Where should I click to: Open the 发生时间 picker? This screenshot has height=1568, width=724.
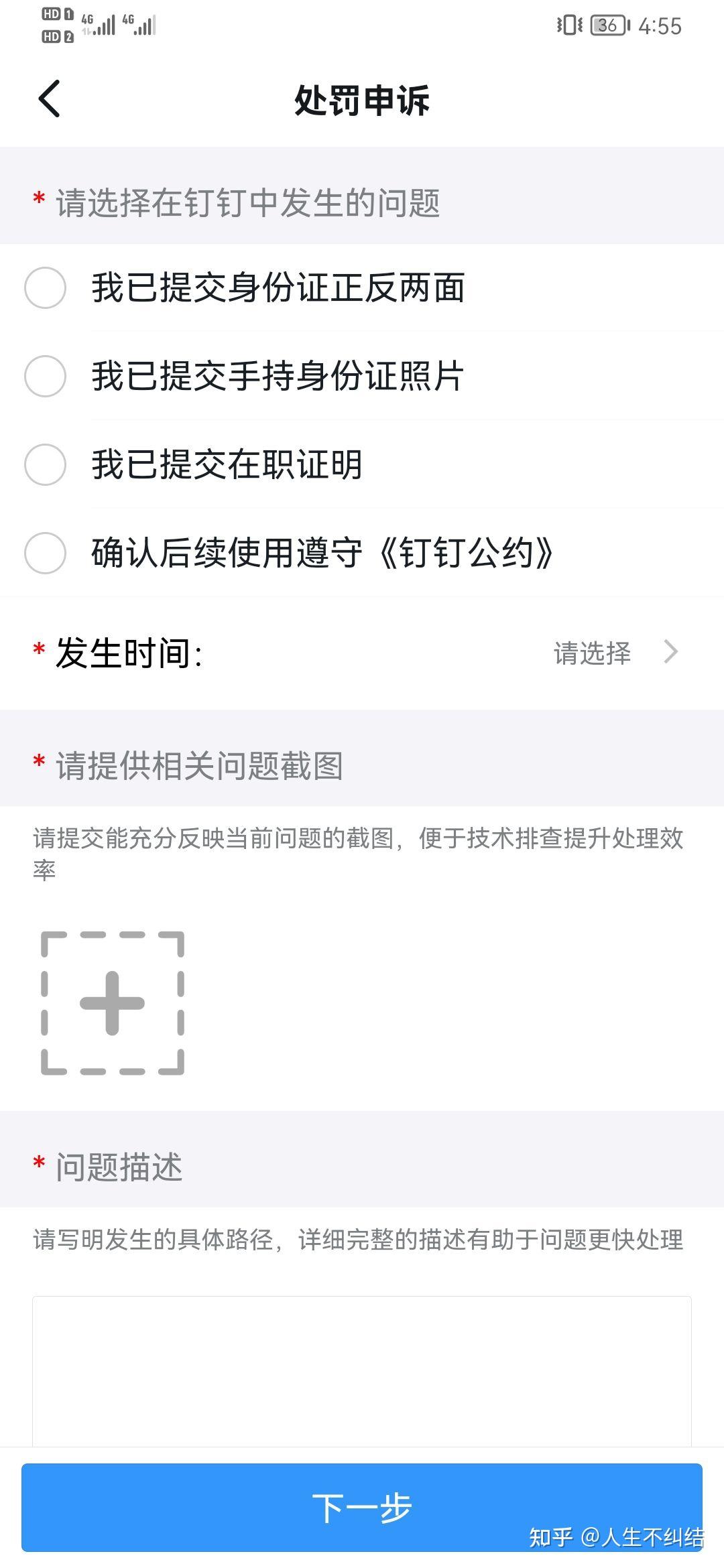pos(362,653)
